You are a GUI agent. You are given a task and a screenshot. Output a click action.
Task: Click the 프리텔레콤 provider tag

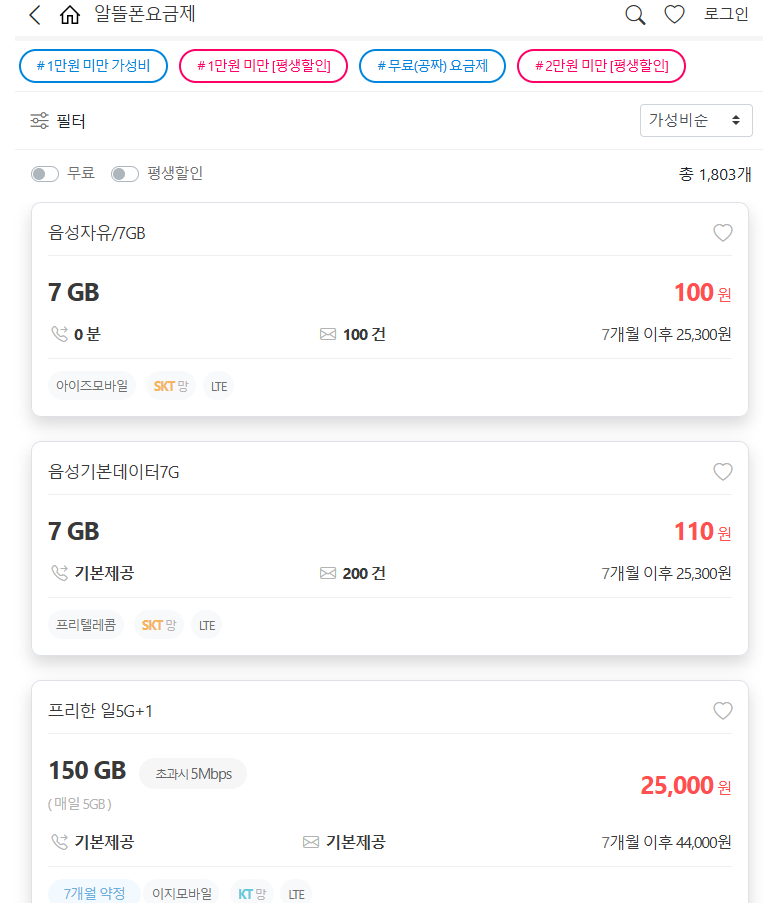click(86, 624)
